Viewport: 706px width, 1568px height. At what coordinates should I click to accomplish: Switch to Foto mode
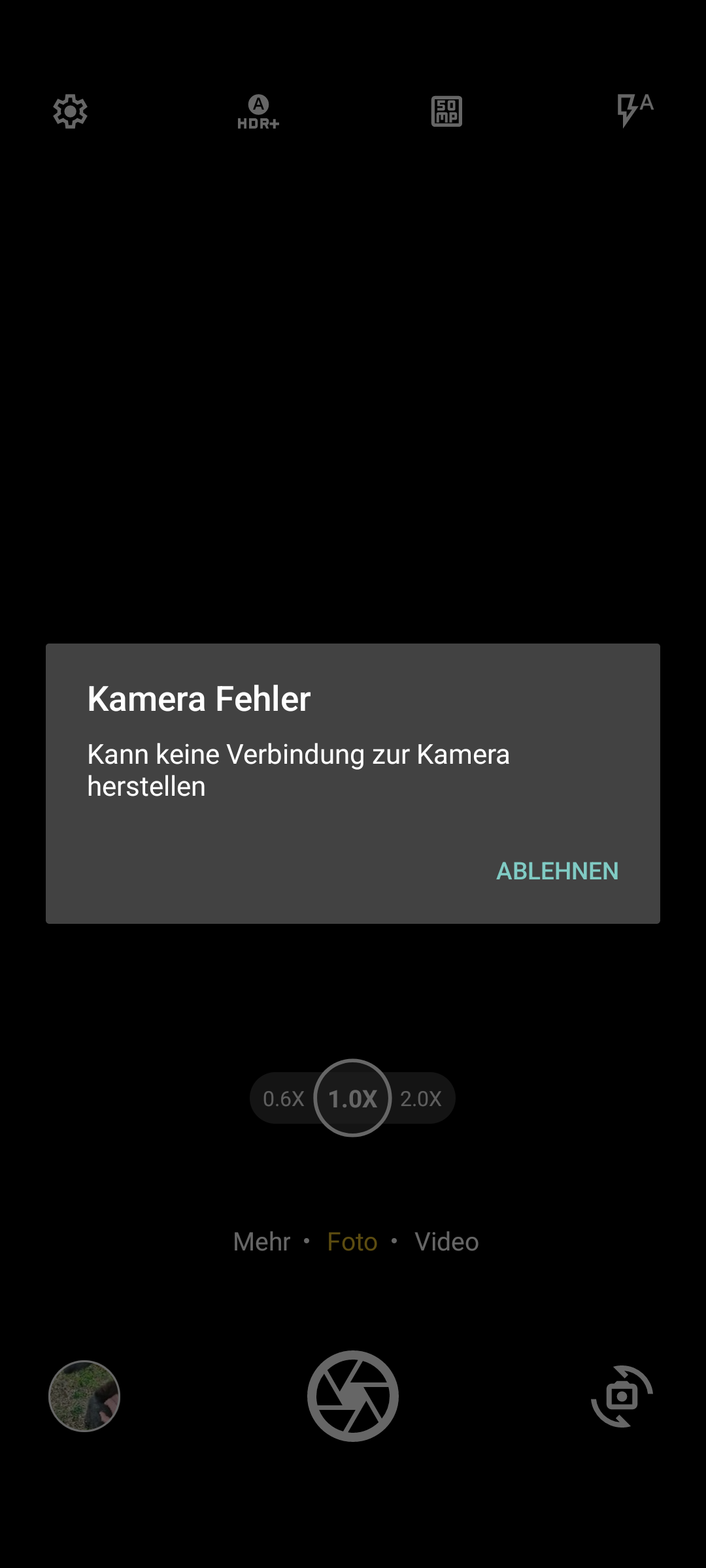tap(352, 1241)
